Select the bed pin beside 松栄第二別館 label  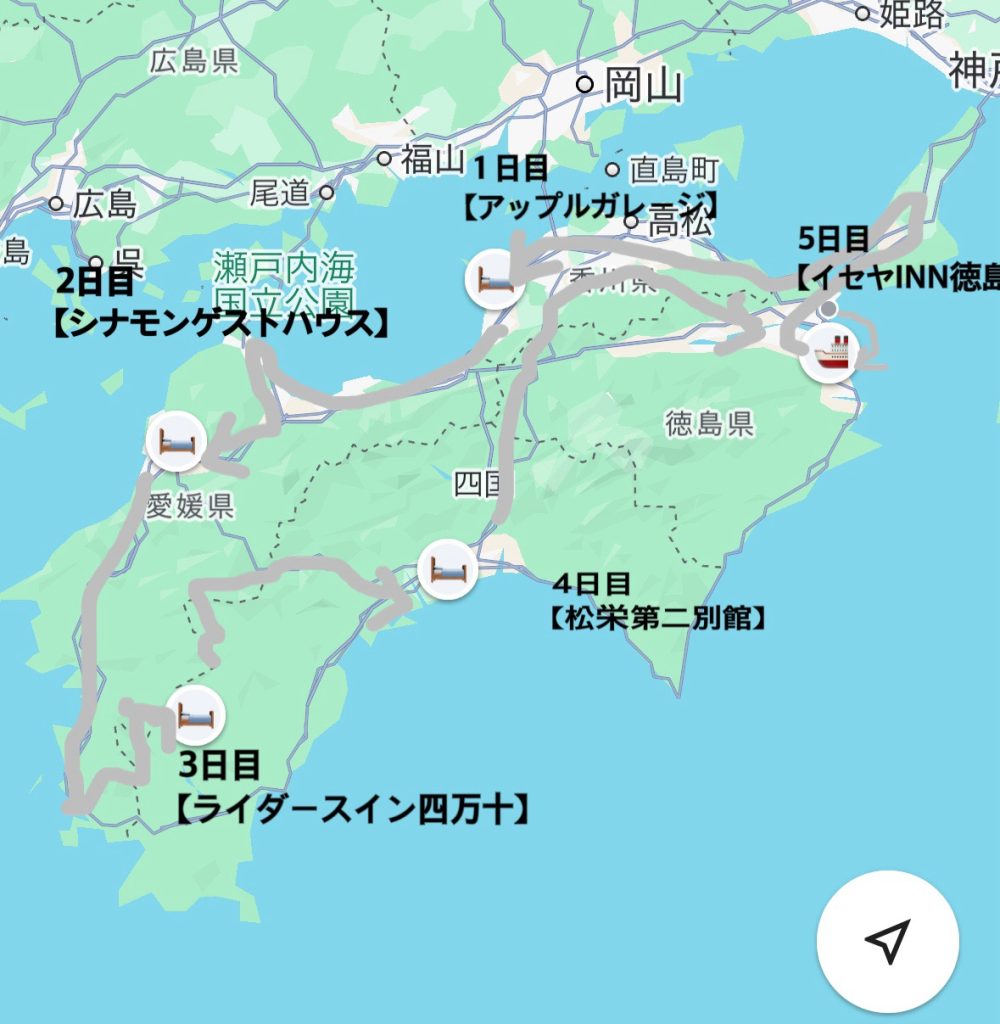pos(447,569)
